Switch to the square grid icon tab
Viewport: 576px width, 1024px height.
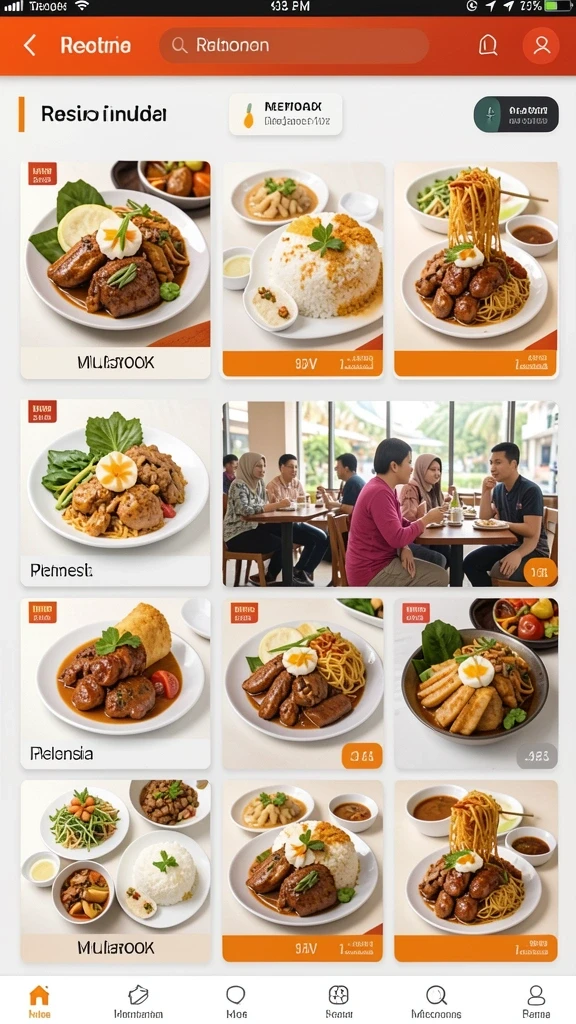point(338,1001)
